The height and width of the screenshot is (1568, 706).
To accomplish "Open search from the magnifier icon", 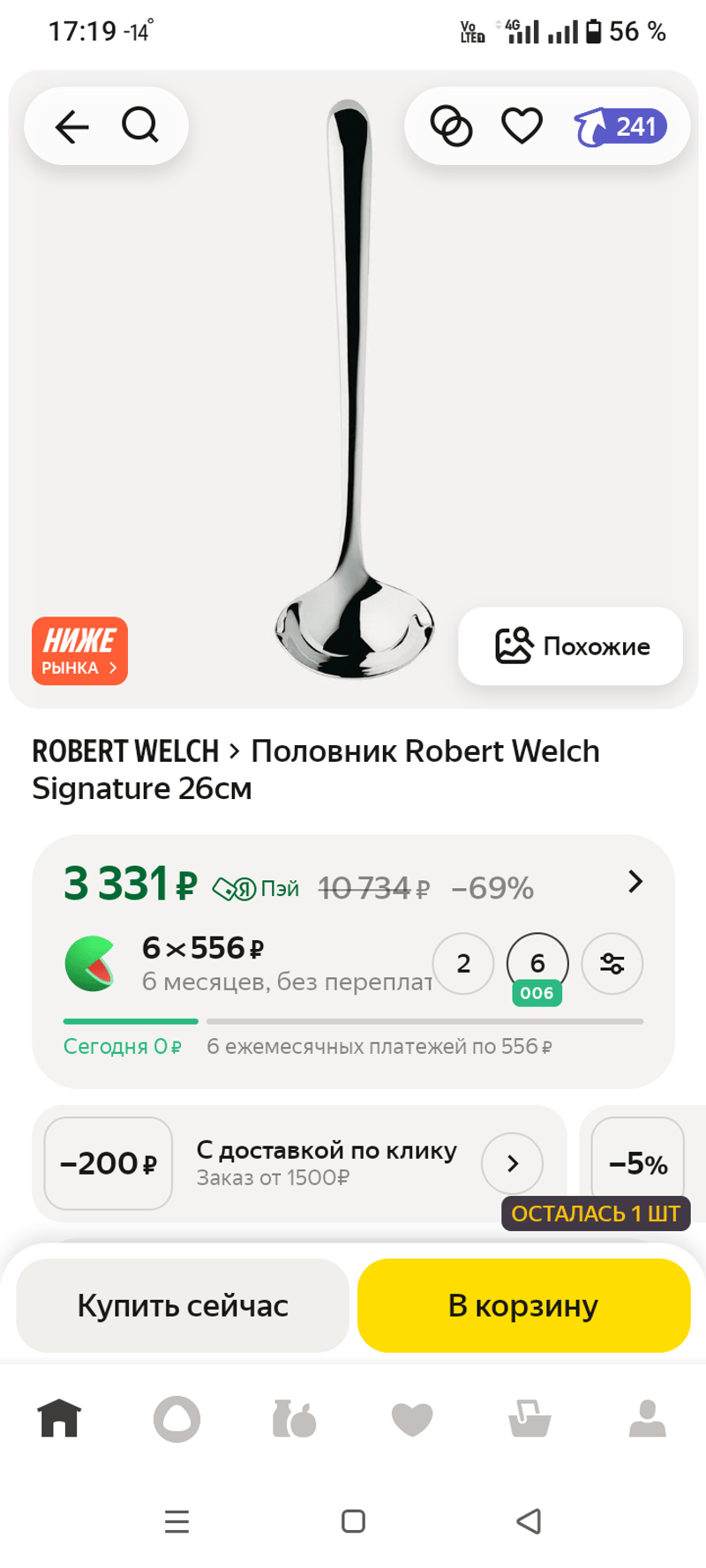I will coord(140,126).
